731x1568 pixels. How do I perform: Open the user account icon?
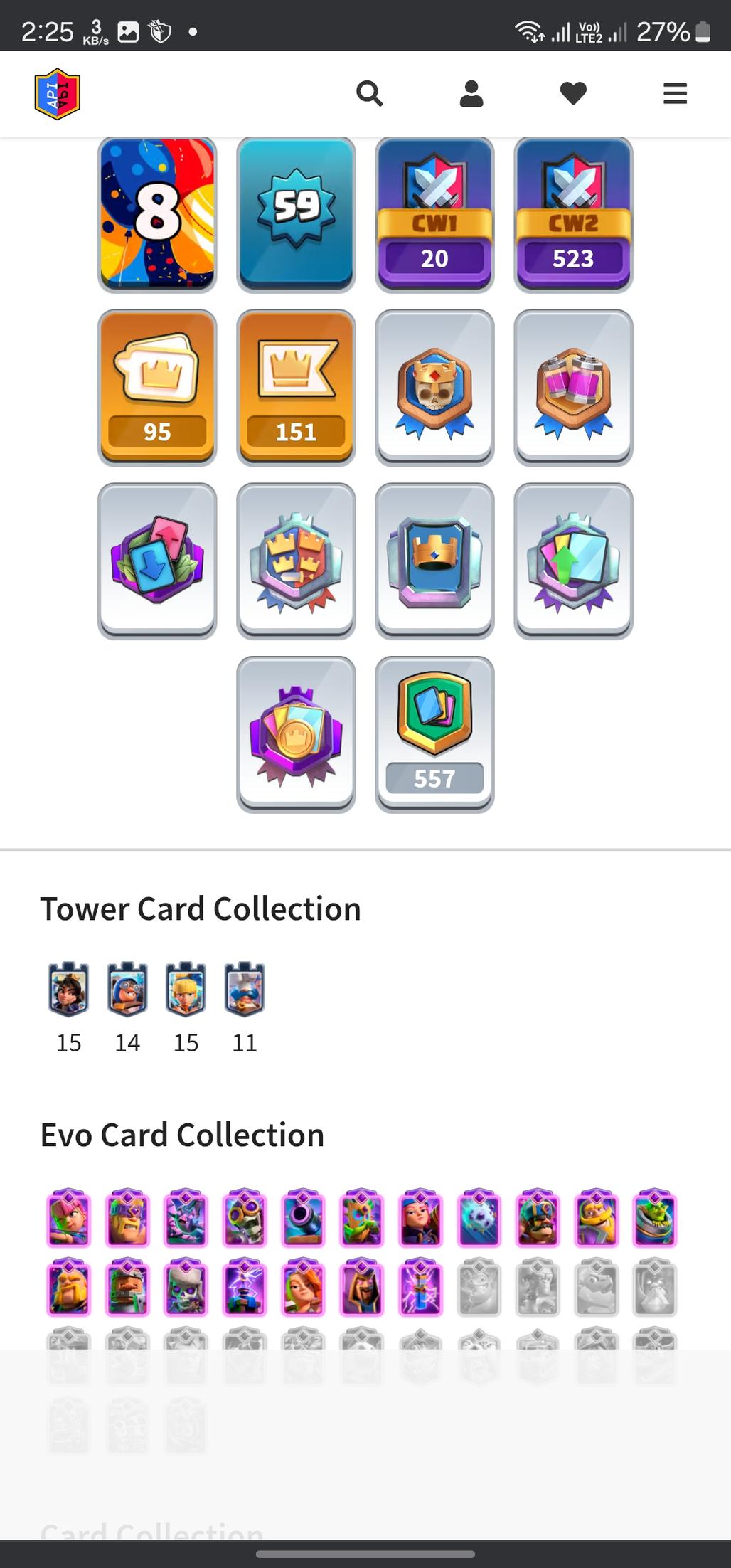[x=471, y=93]
